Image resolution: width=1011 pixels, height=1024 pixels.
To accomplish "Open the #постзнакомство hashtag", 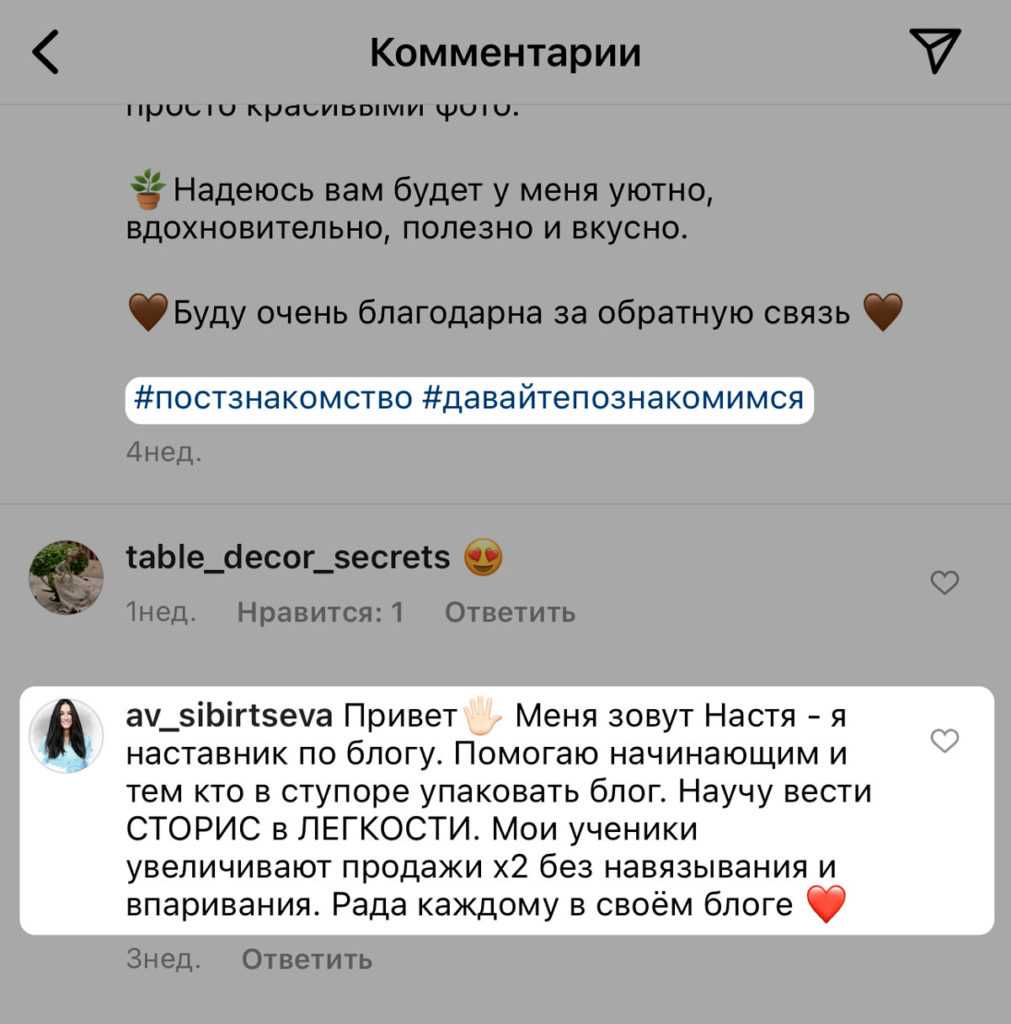I will (272, 398).
